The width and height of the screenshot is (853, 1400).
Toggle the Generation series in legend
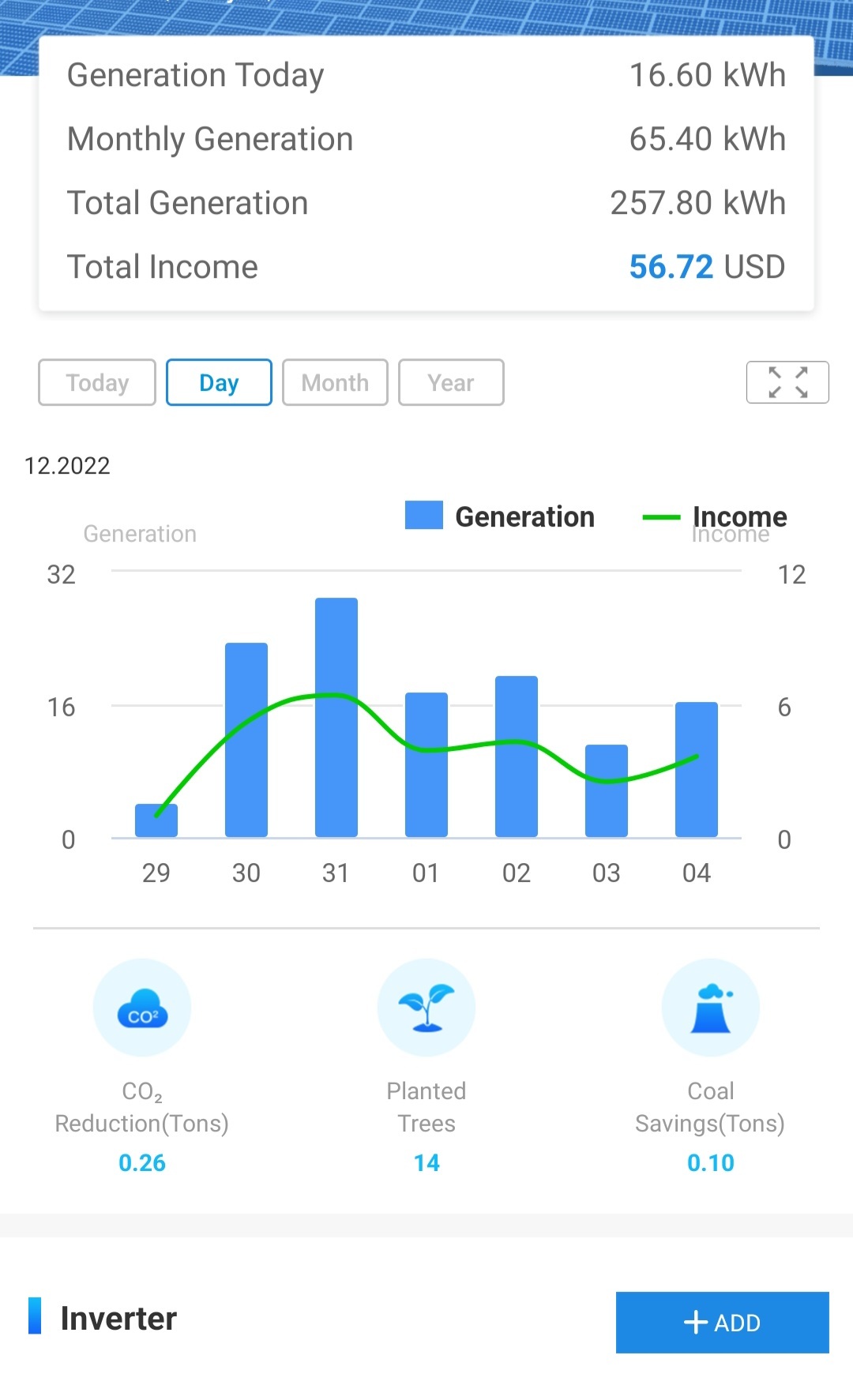pos(500,516)
